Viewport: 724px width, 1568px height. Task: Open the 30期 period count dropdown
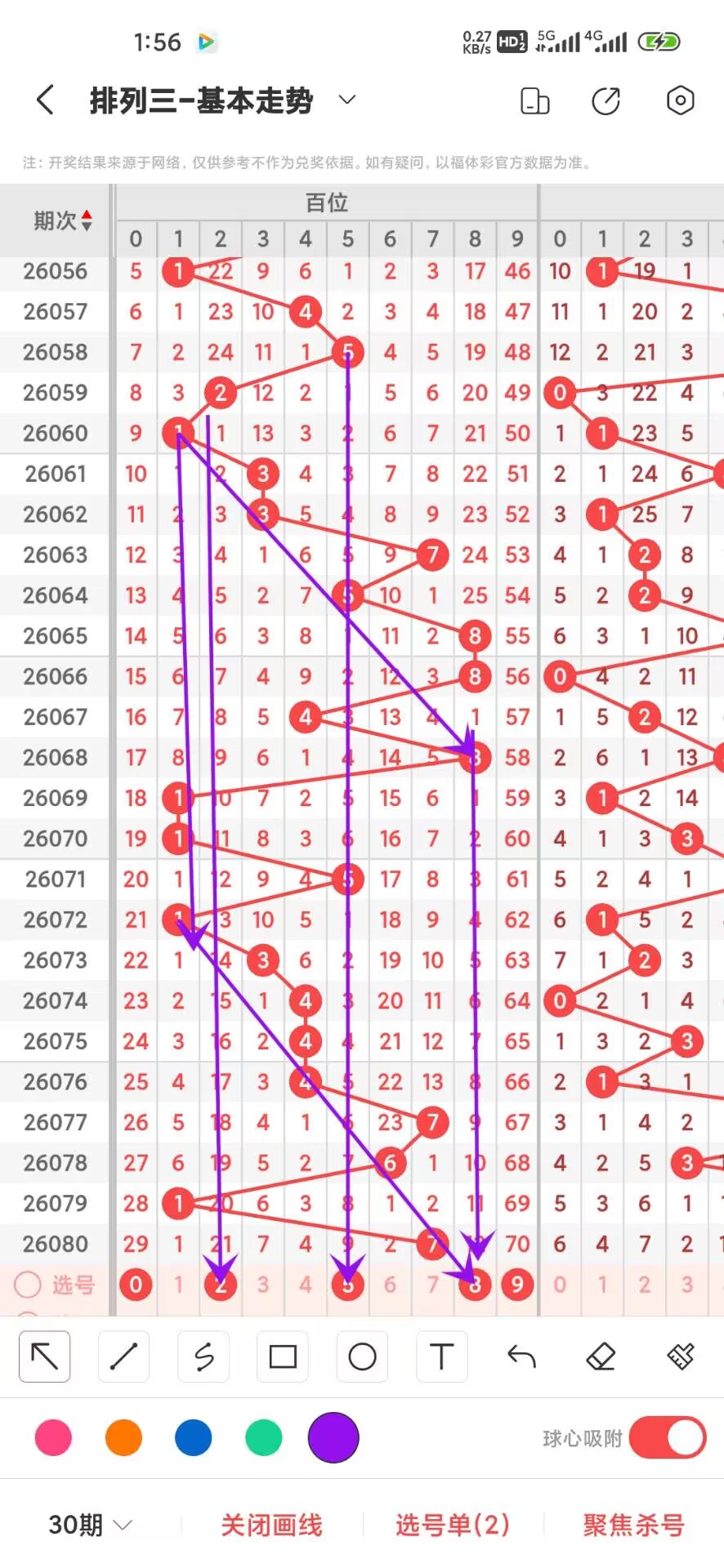pos(90,1525)
